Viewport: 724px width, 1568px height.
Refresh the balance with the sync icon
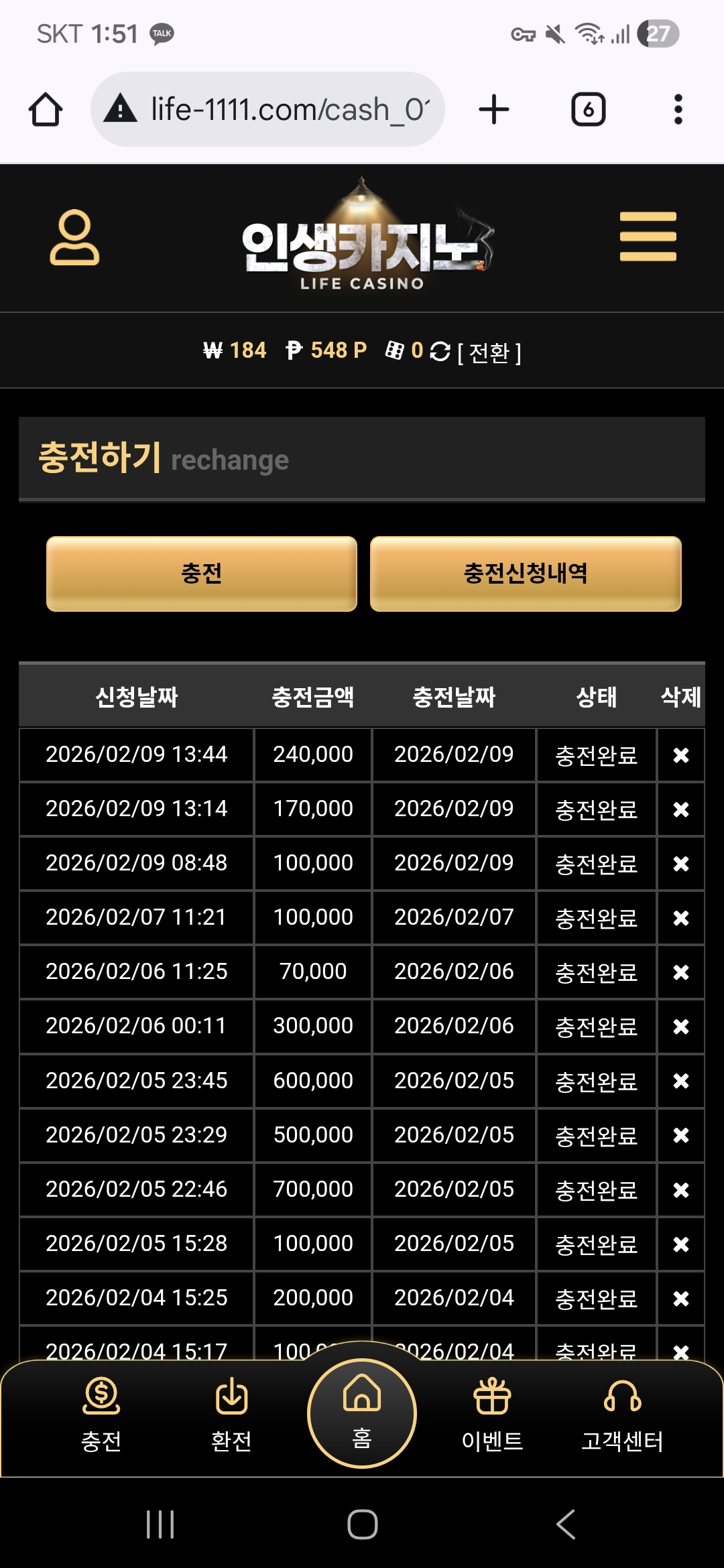pyautogui.click(x=440, y=351)
